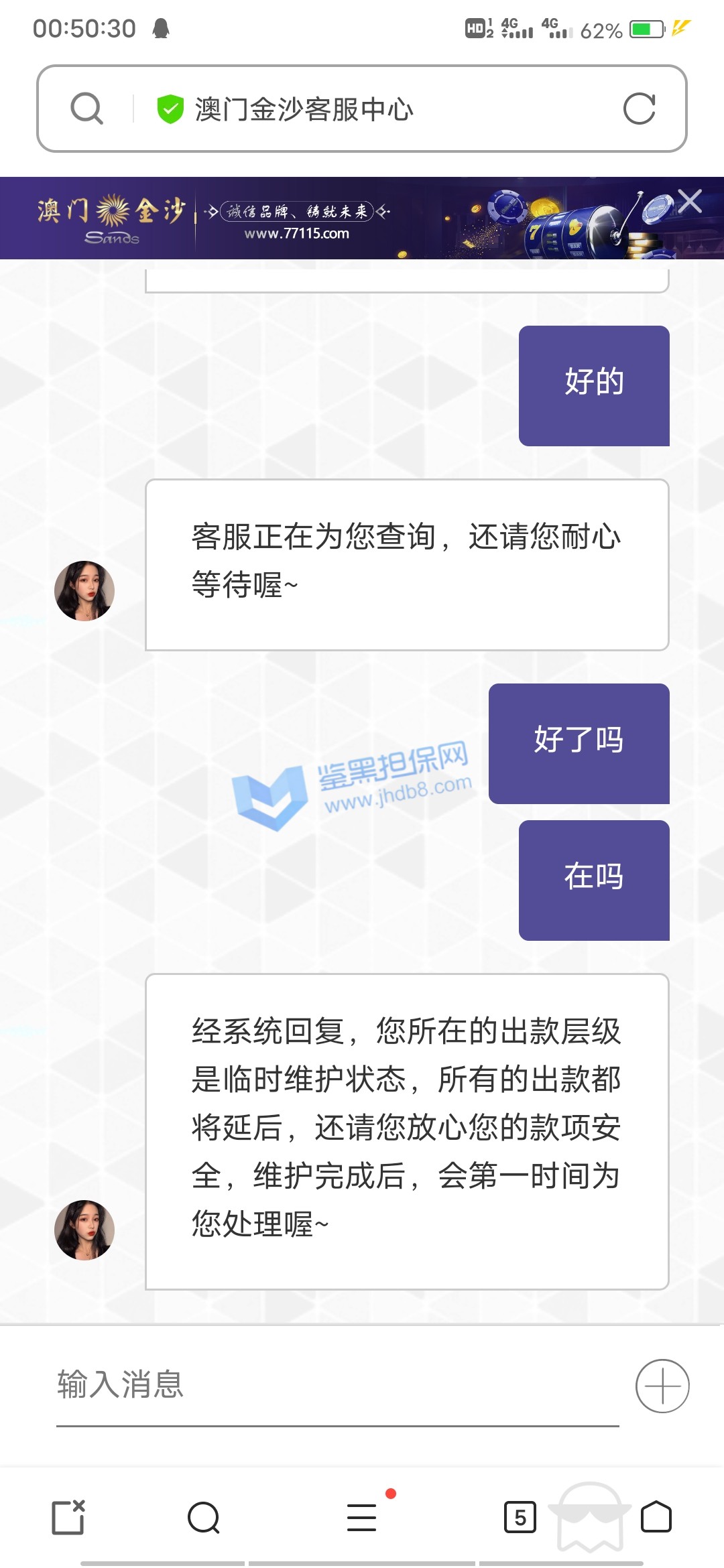Close the 澳门金沙 banner ad
The height and width of the screenshot is (1568, 724).
tap(690, 201)
